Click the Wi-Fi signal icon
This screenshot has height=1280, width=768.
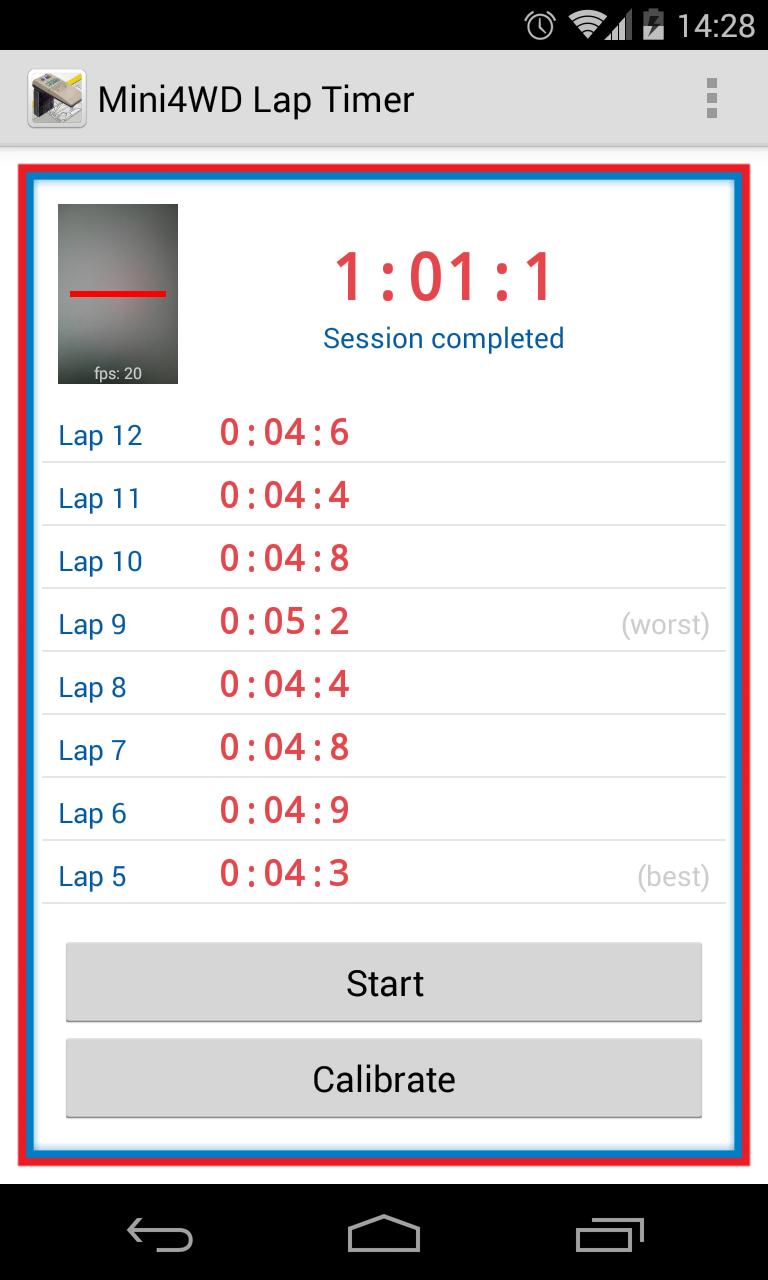(589, 27)
